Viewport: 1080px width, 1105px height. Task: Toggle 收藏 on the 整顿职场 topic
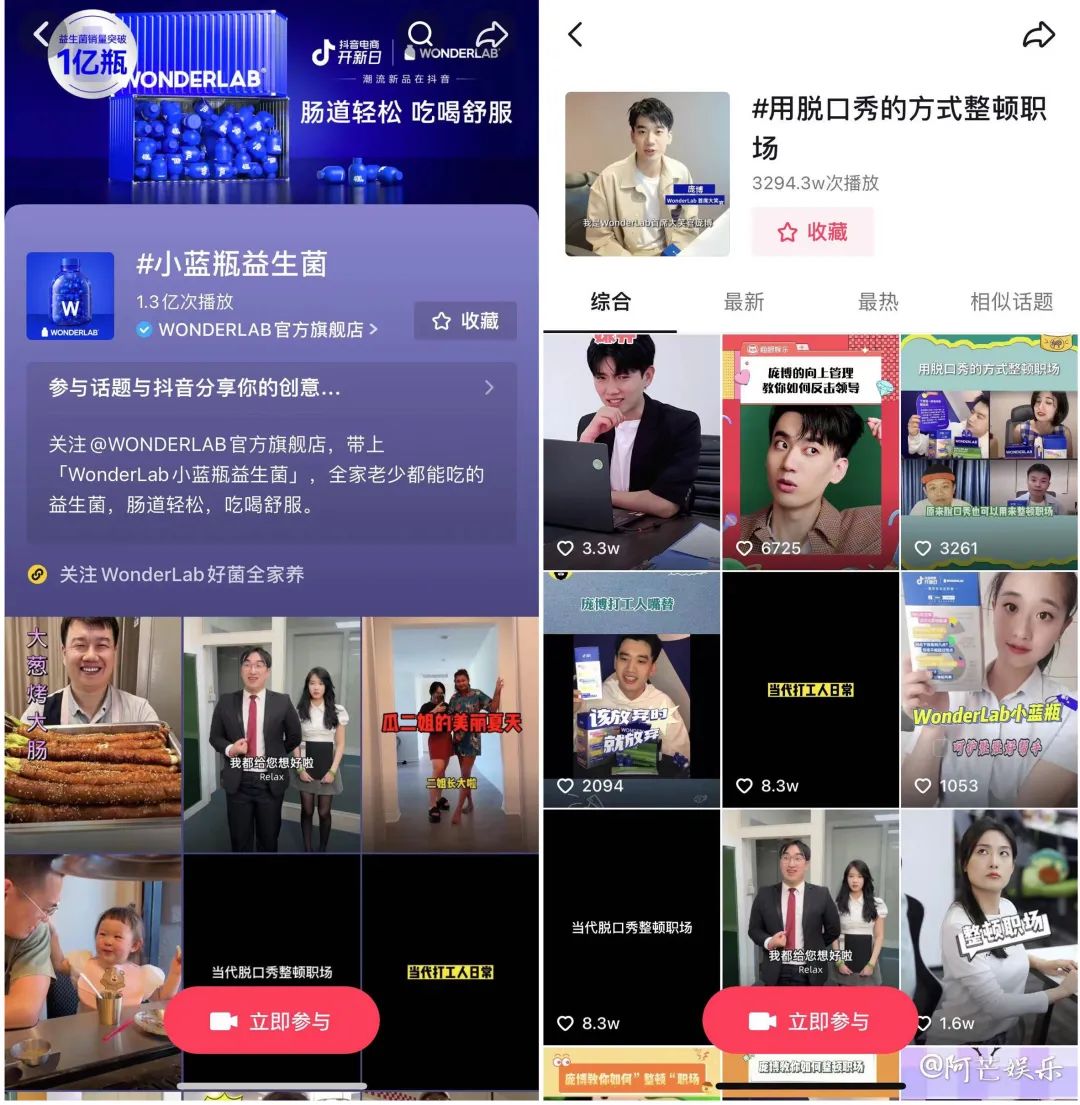812,232
